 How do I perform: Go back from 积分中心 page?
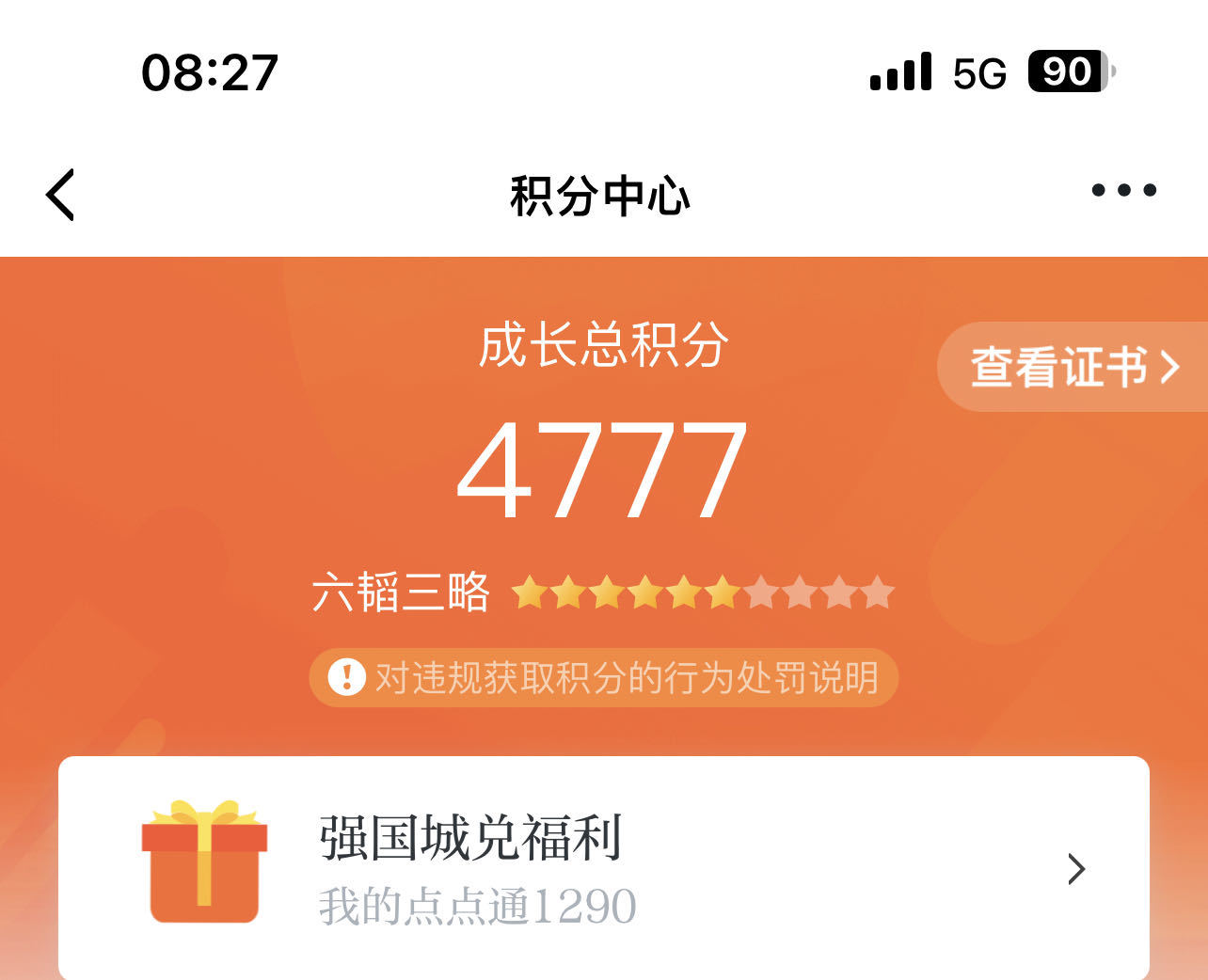tap(60, 196)
